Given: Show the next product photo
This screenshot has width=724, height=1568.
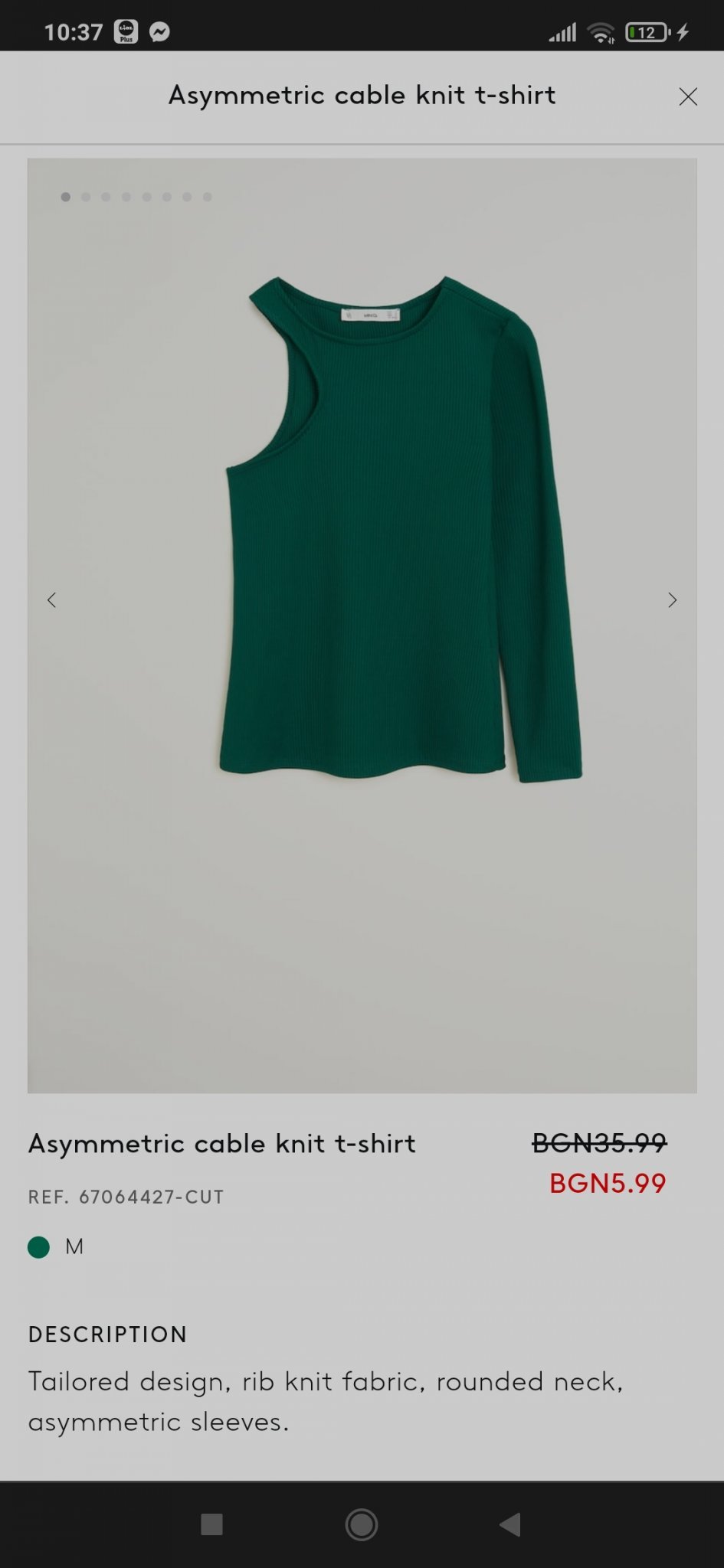Looking at the screenshot, I should click(x=672, y=600).
